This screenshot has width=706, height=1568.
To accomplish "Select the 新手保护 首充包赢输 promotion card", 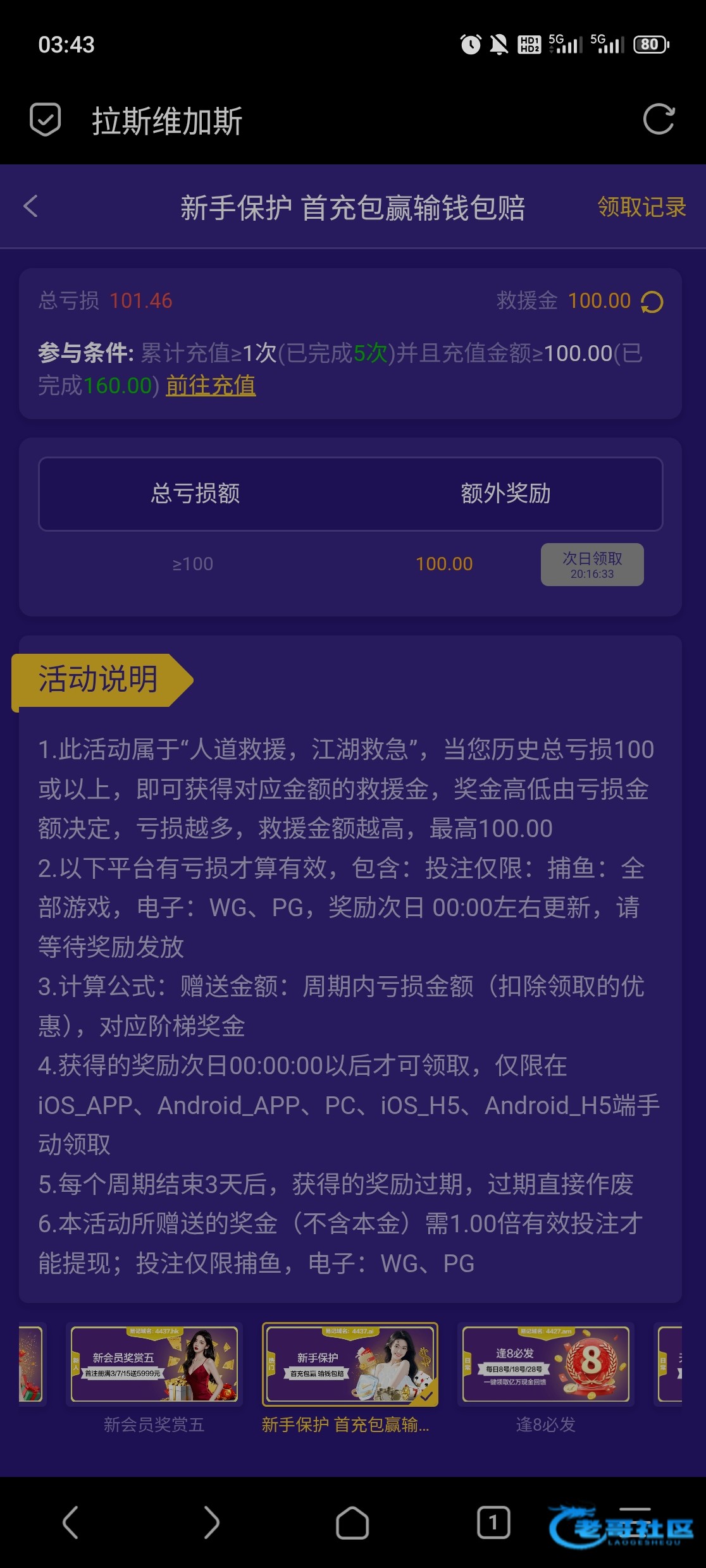I will tap(350, 1364).
